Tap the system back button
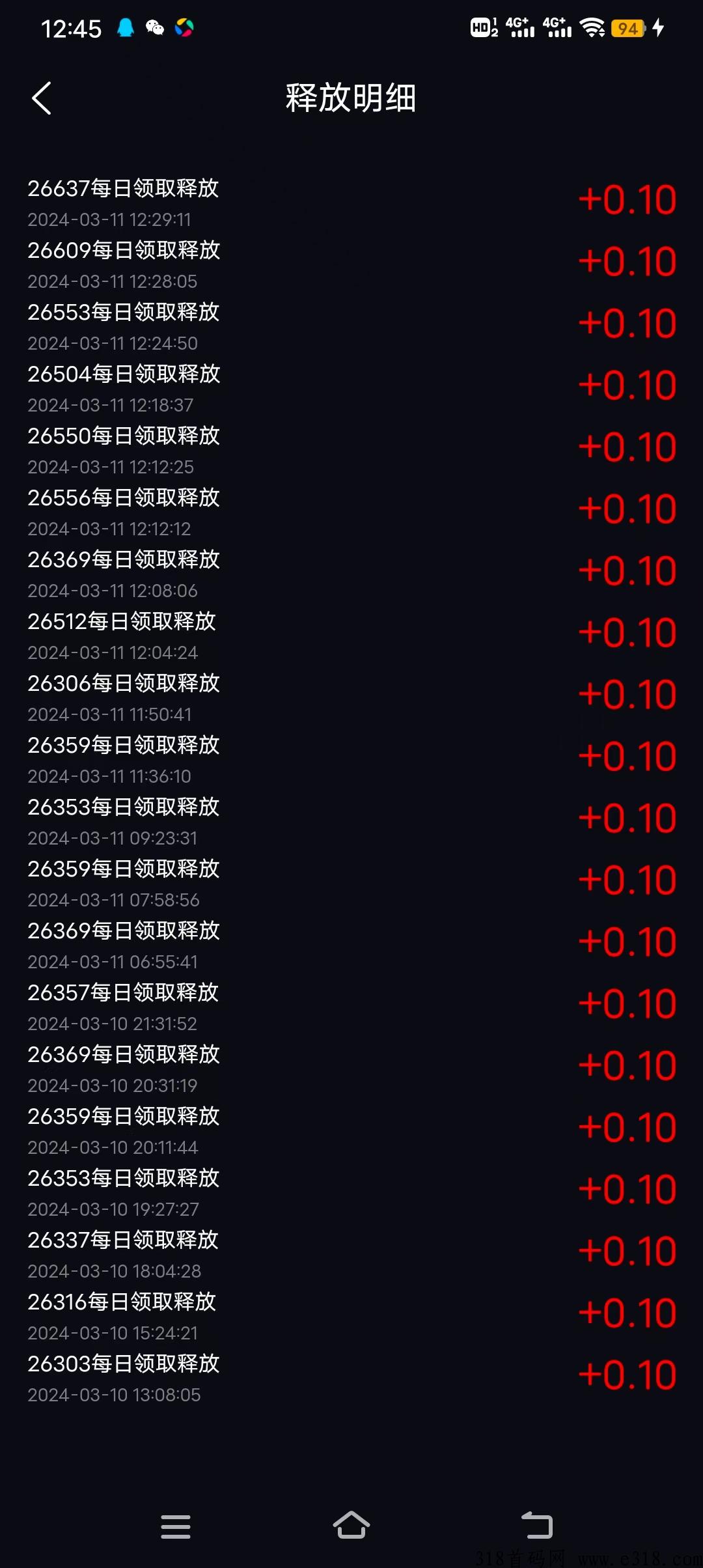This screenshot has width=703, height=1568. 537,1526
